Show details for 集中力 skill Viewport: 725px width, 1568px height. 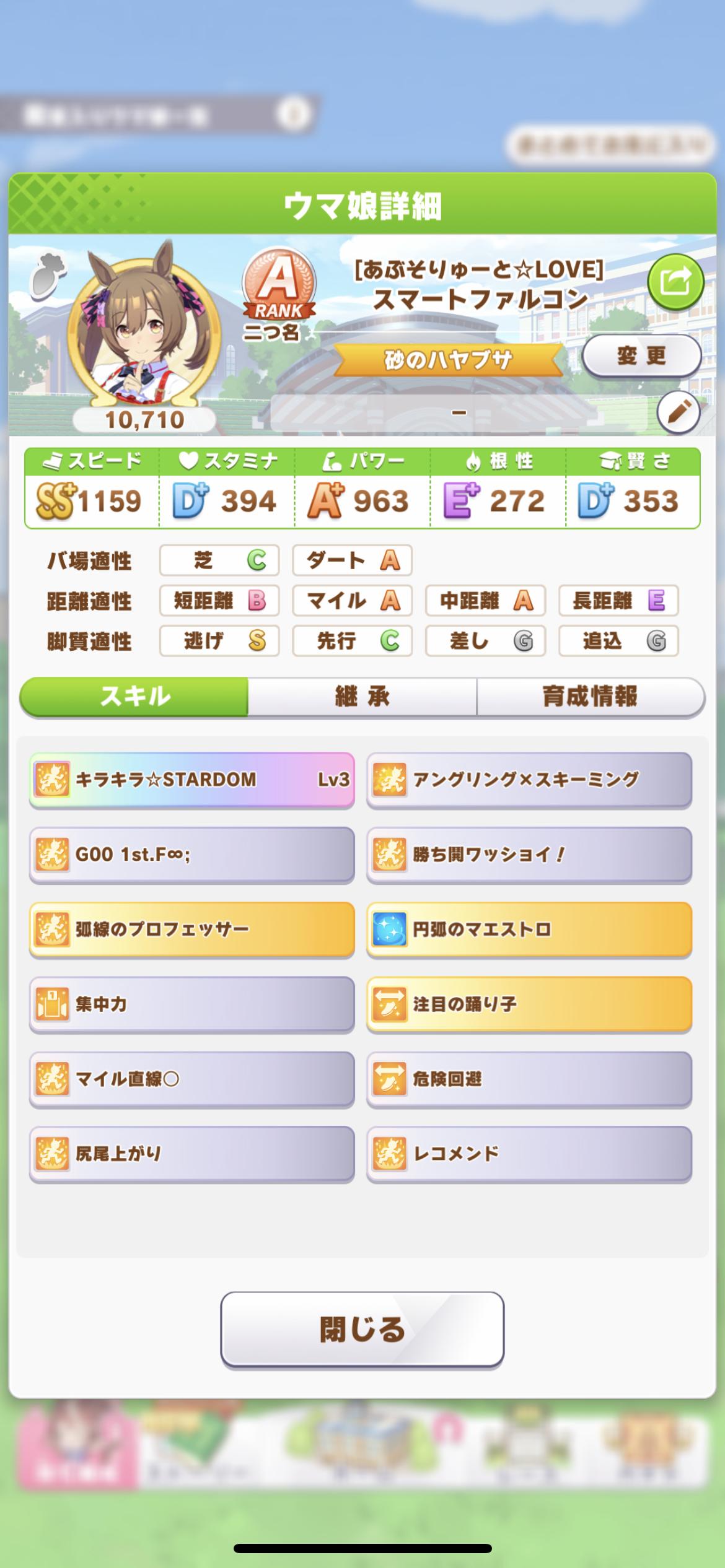click(192, 1004)
